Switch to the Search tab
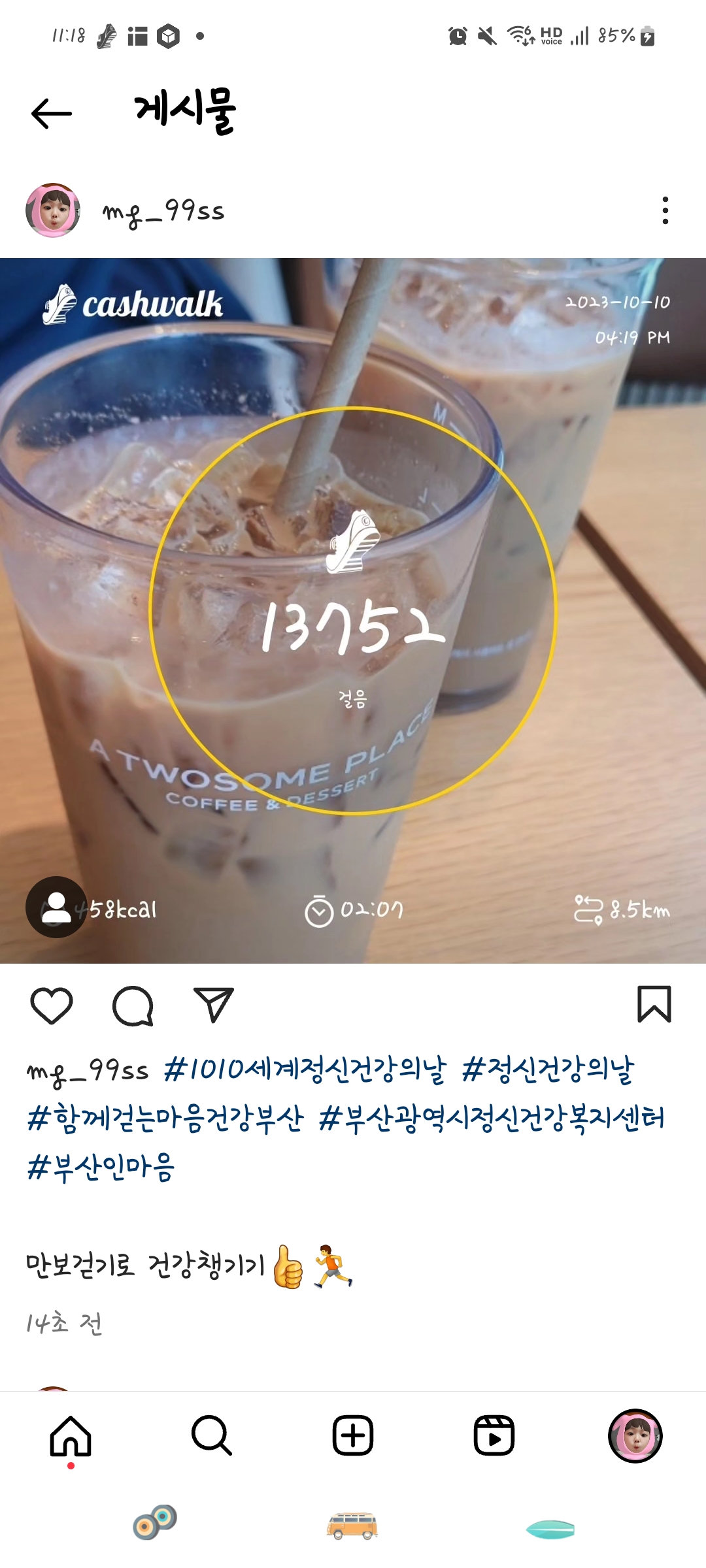Screen dimensions: 706x1568 (x=212, y=1436)
